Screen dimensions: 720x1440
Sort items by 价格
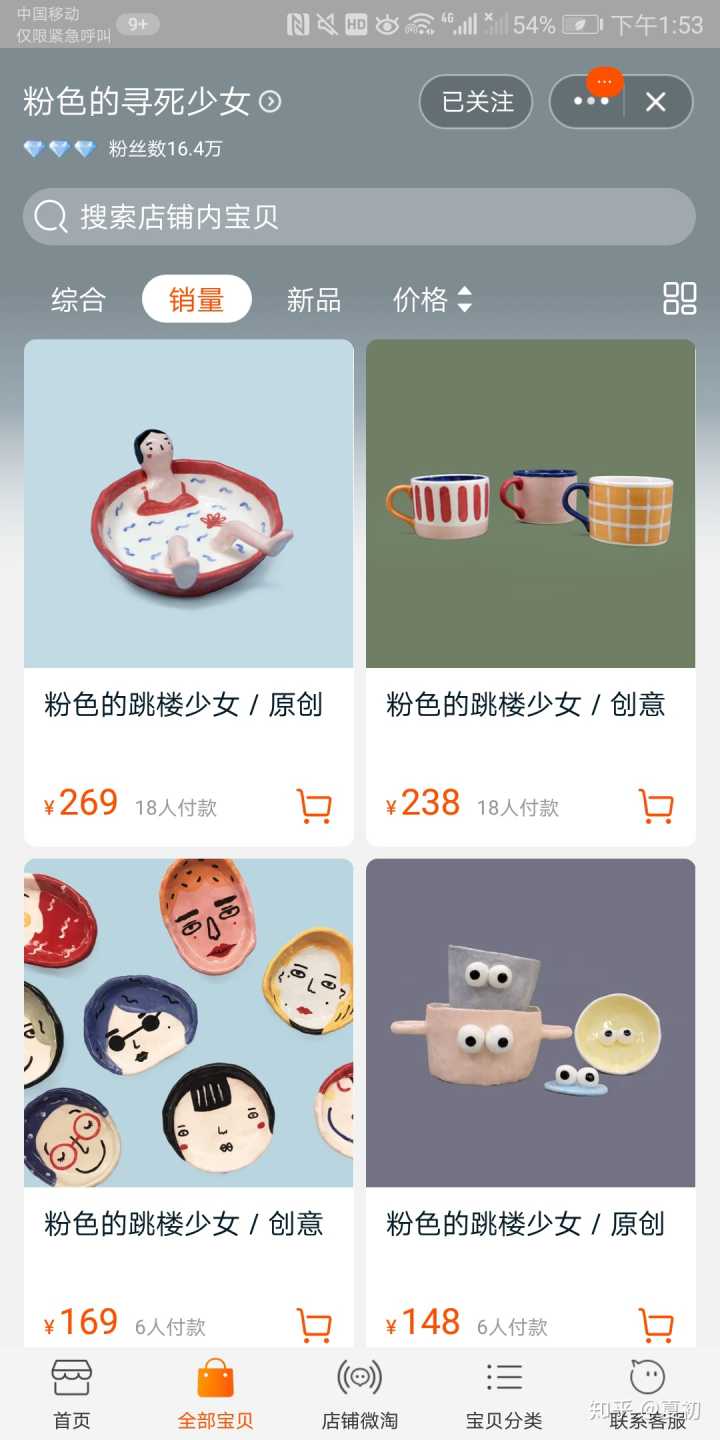click(432, 299)
